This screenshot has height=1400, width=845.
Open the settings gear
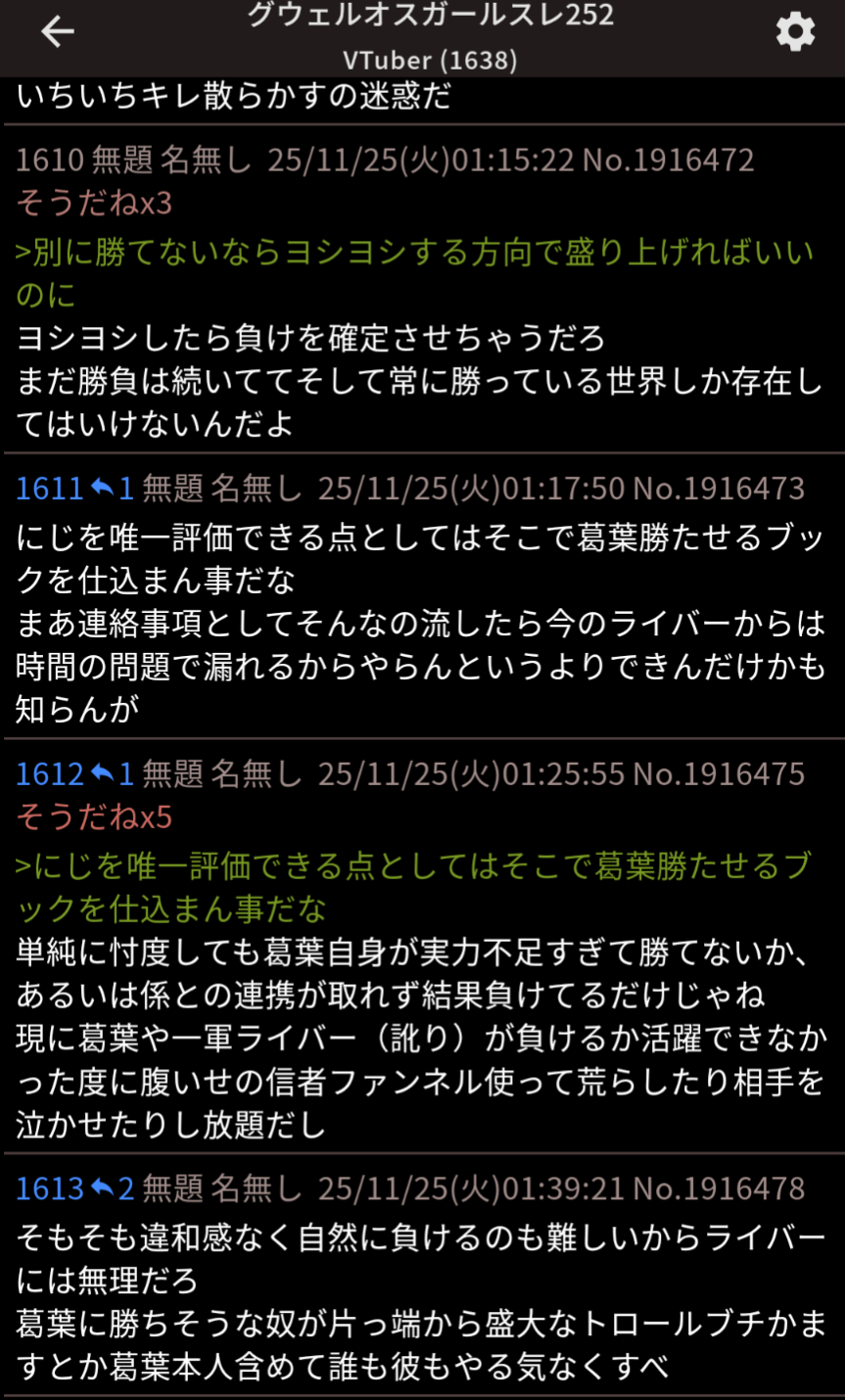tap(795, 32)
